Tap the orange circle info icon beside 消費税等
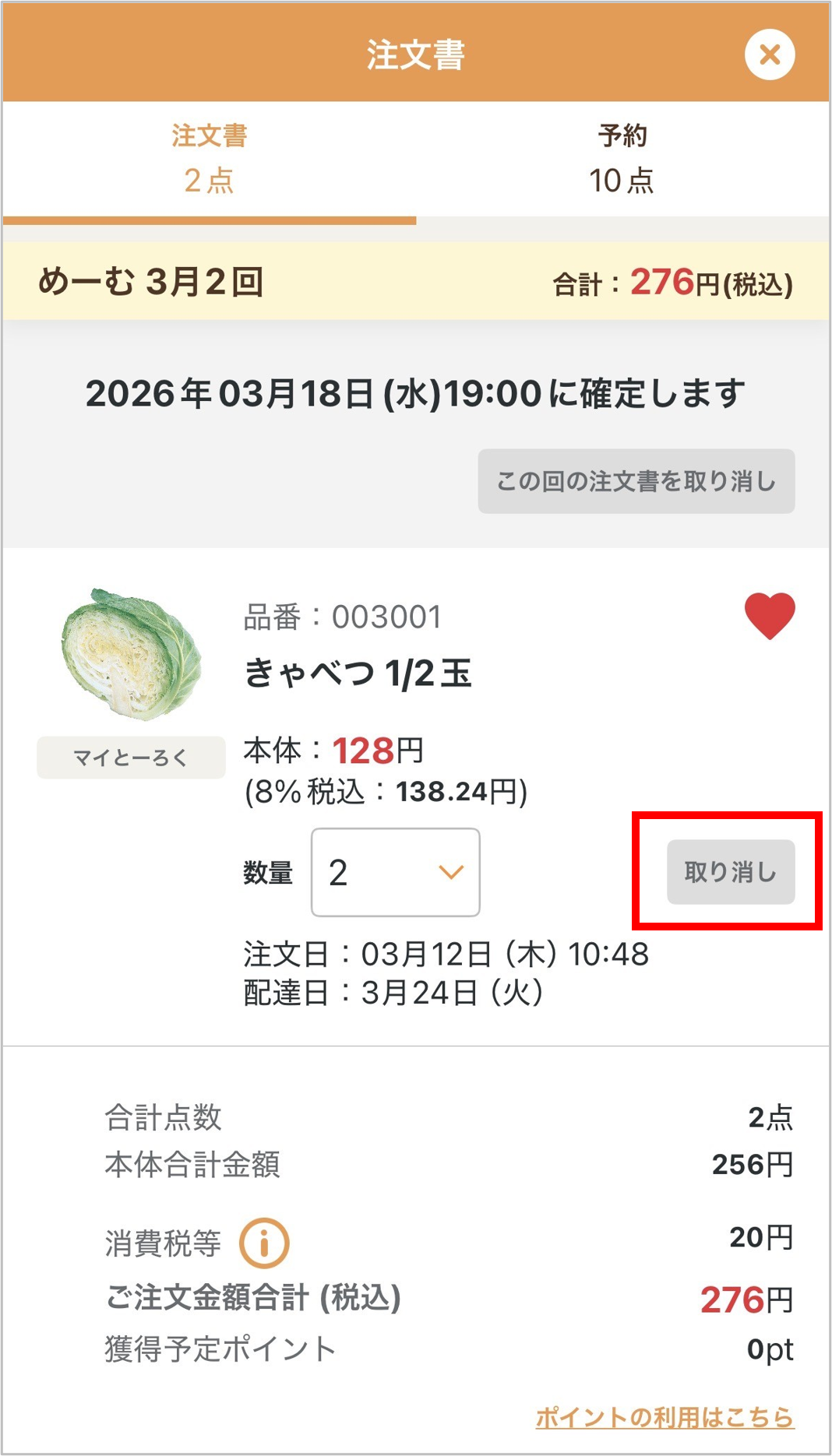The height and width of the screenshot is (1456, 832). click(x=265, y=1241)
